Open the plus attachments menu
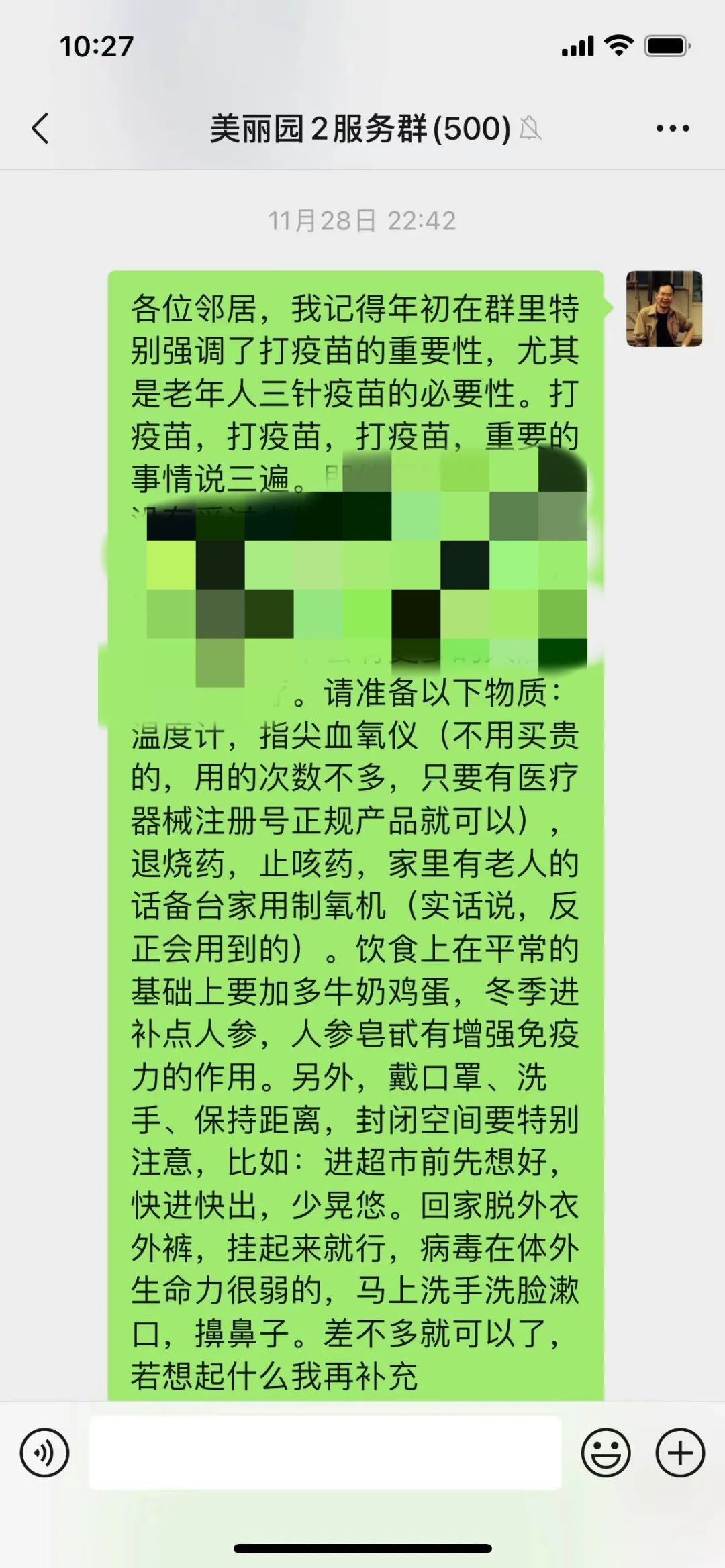The height and width of the screenshot is (1568, 725). tap(680, 1453)
